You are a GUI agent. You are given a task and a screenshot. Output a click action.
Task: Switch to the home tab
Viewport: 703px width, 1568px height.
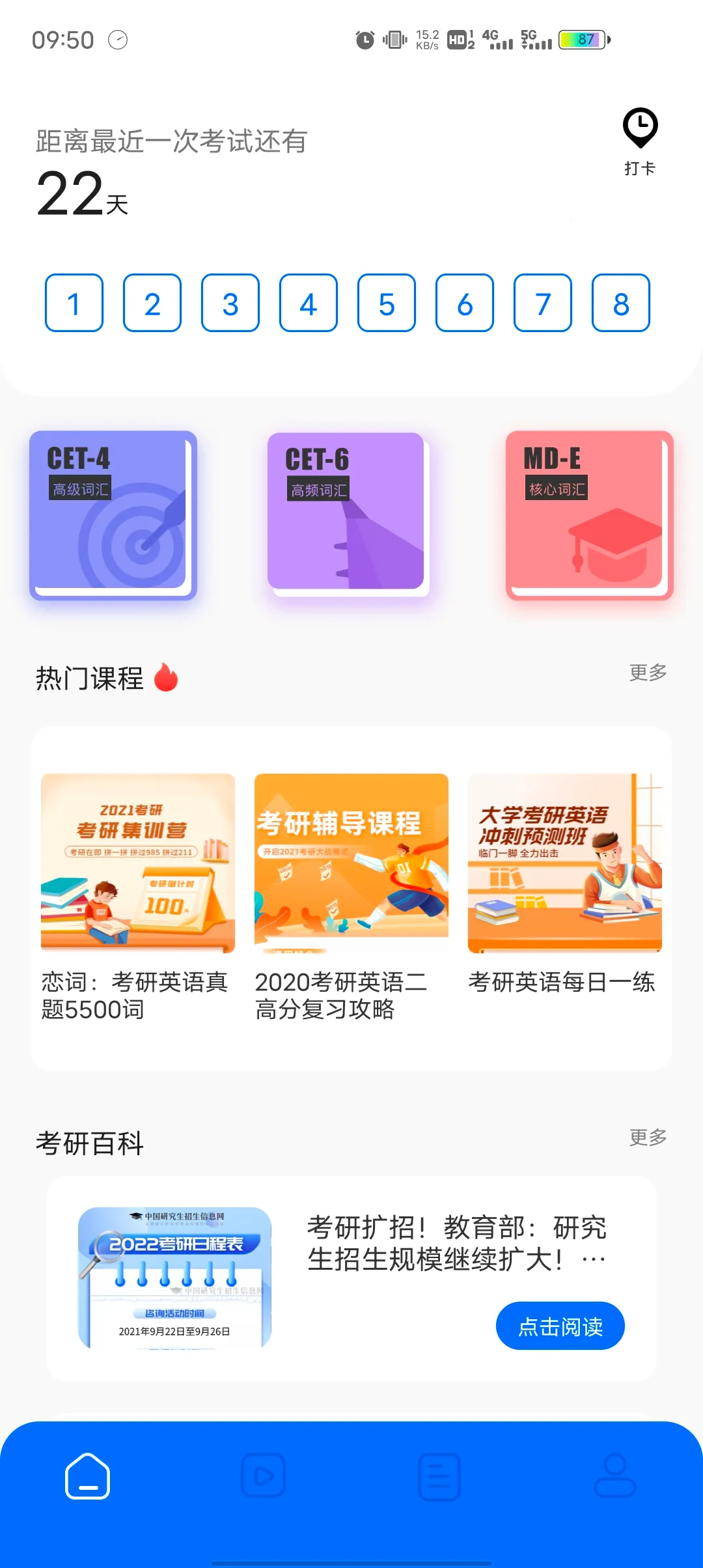87,1476
